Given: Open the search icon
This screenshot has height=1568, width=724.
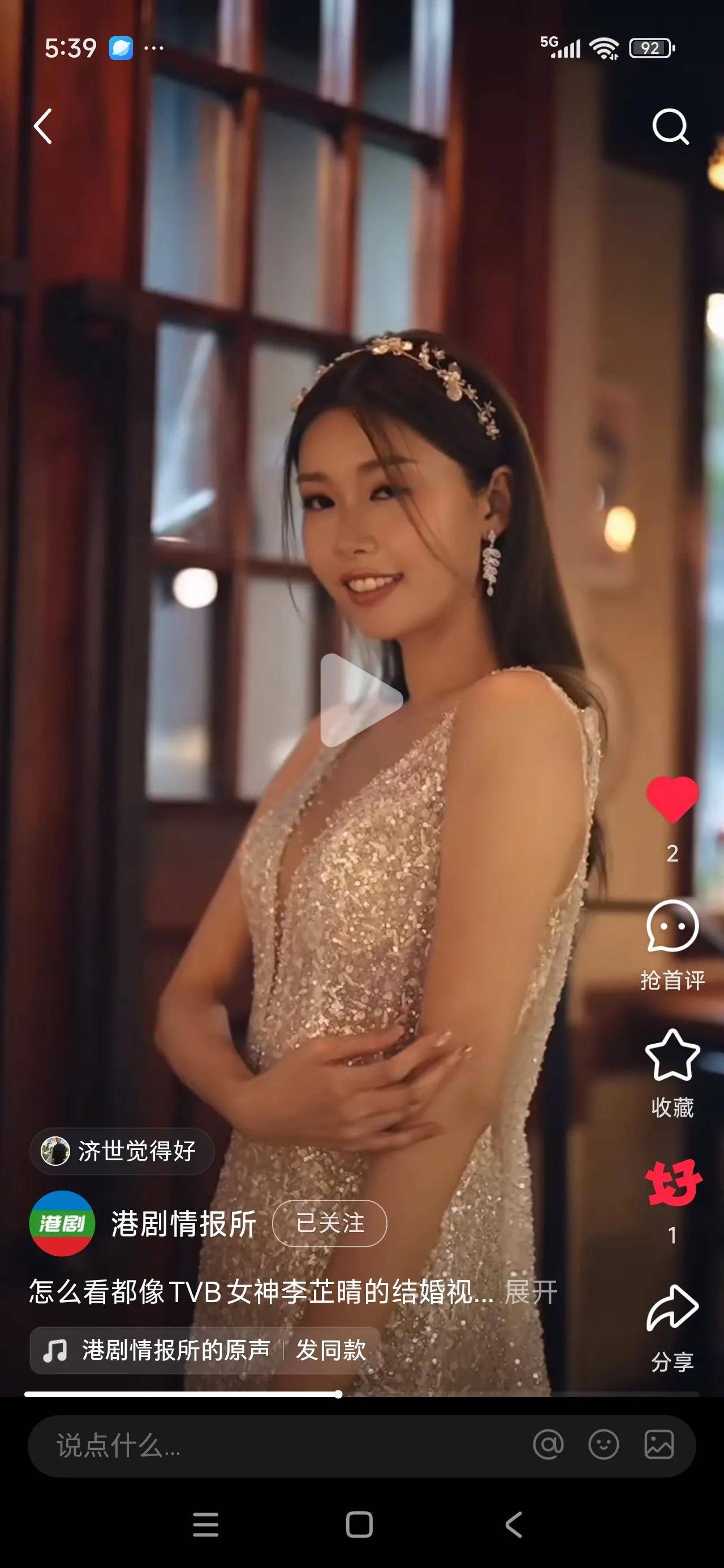Looking at the screenshot, I should [x=670, y=127].
